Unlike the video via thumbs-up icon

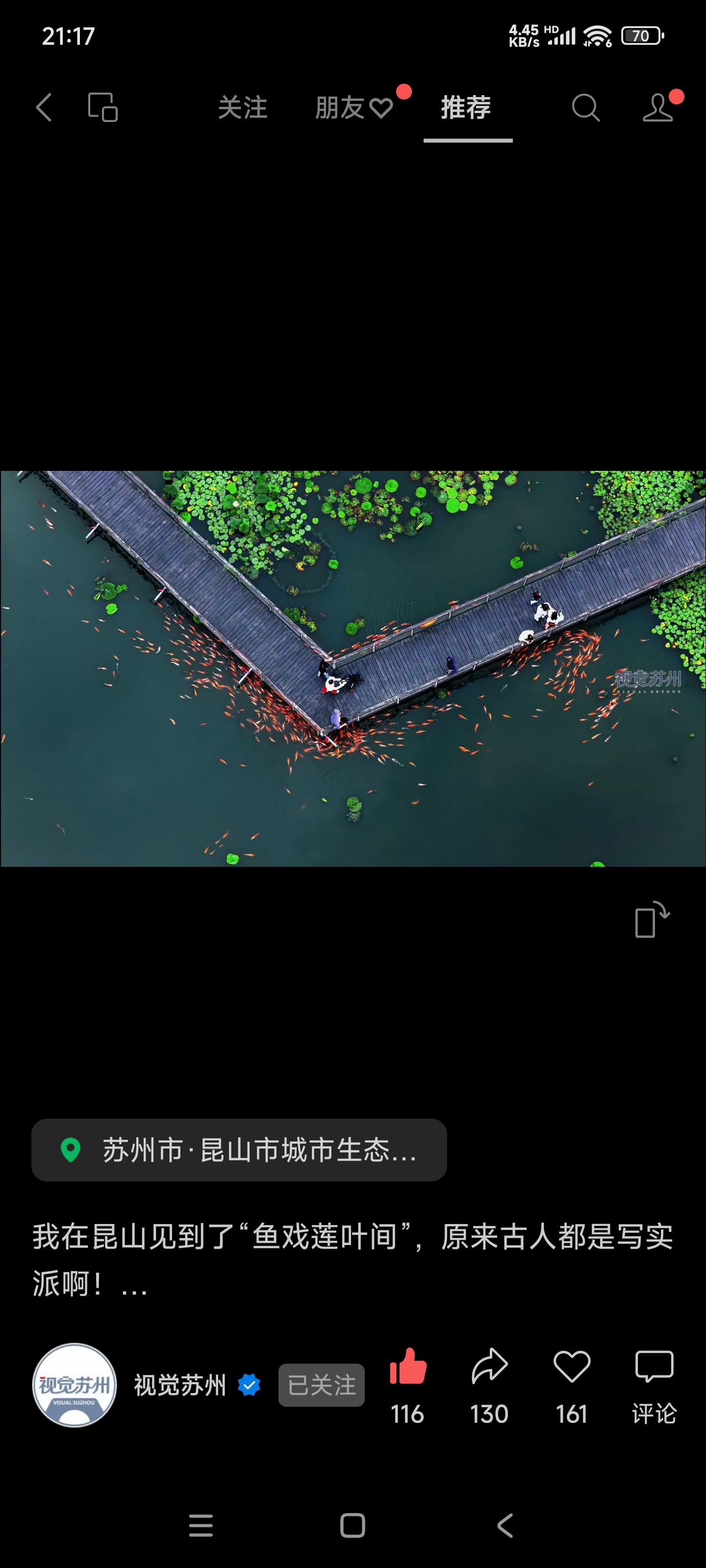point(407,1367)
